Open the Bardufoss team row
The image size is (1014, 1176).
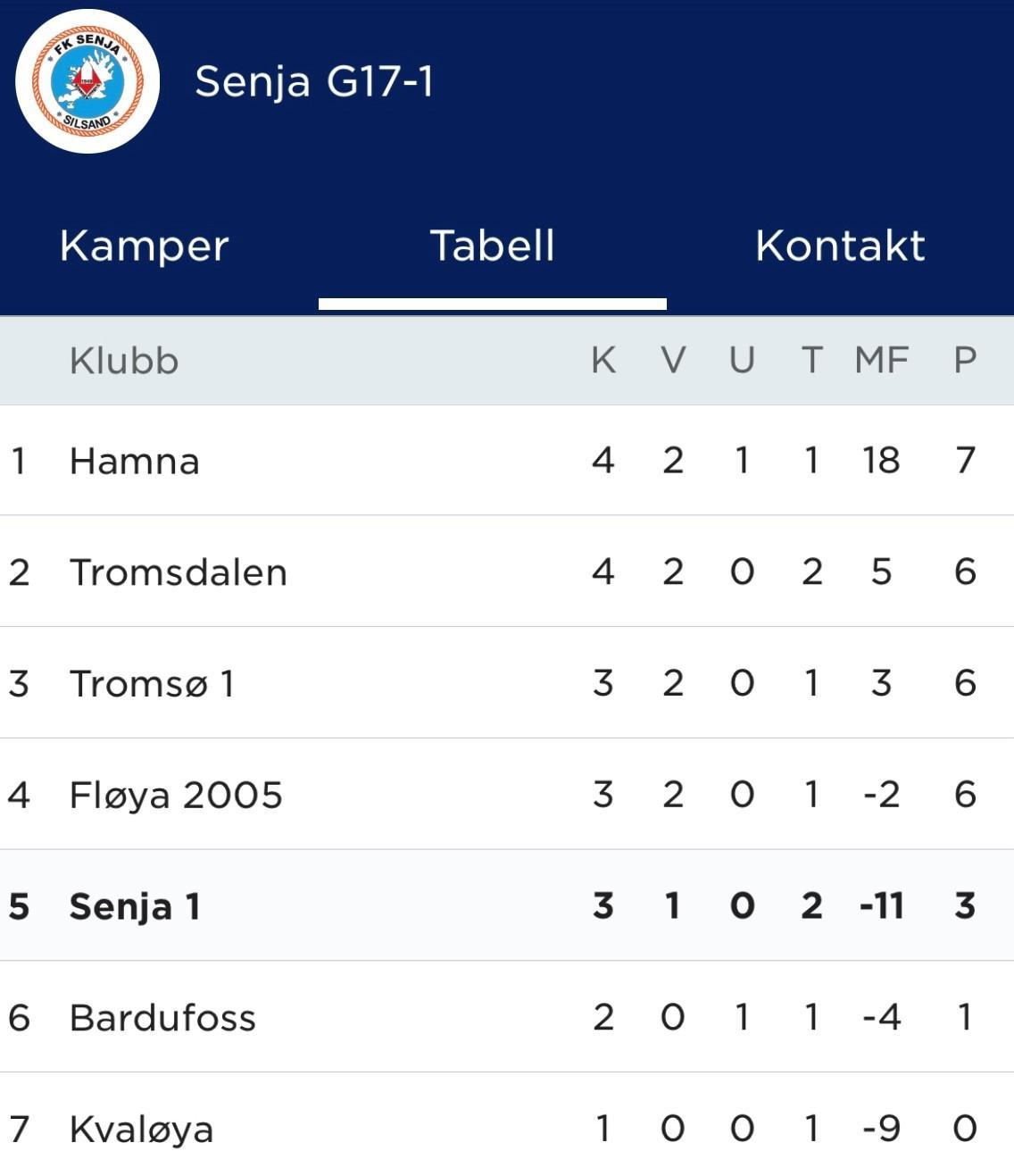[x=162, y=1018]
